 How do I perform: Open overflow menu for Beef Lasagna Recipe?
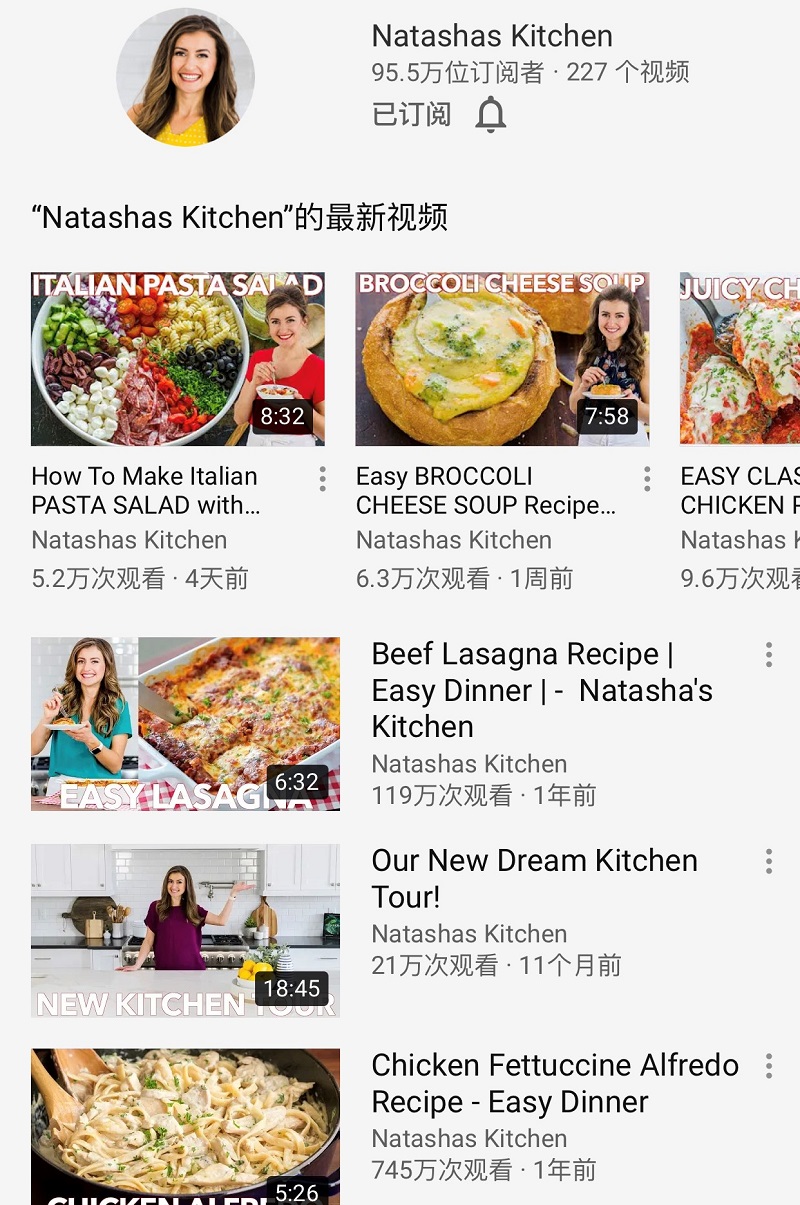[768, 655]
